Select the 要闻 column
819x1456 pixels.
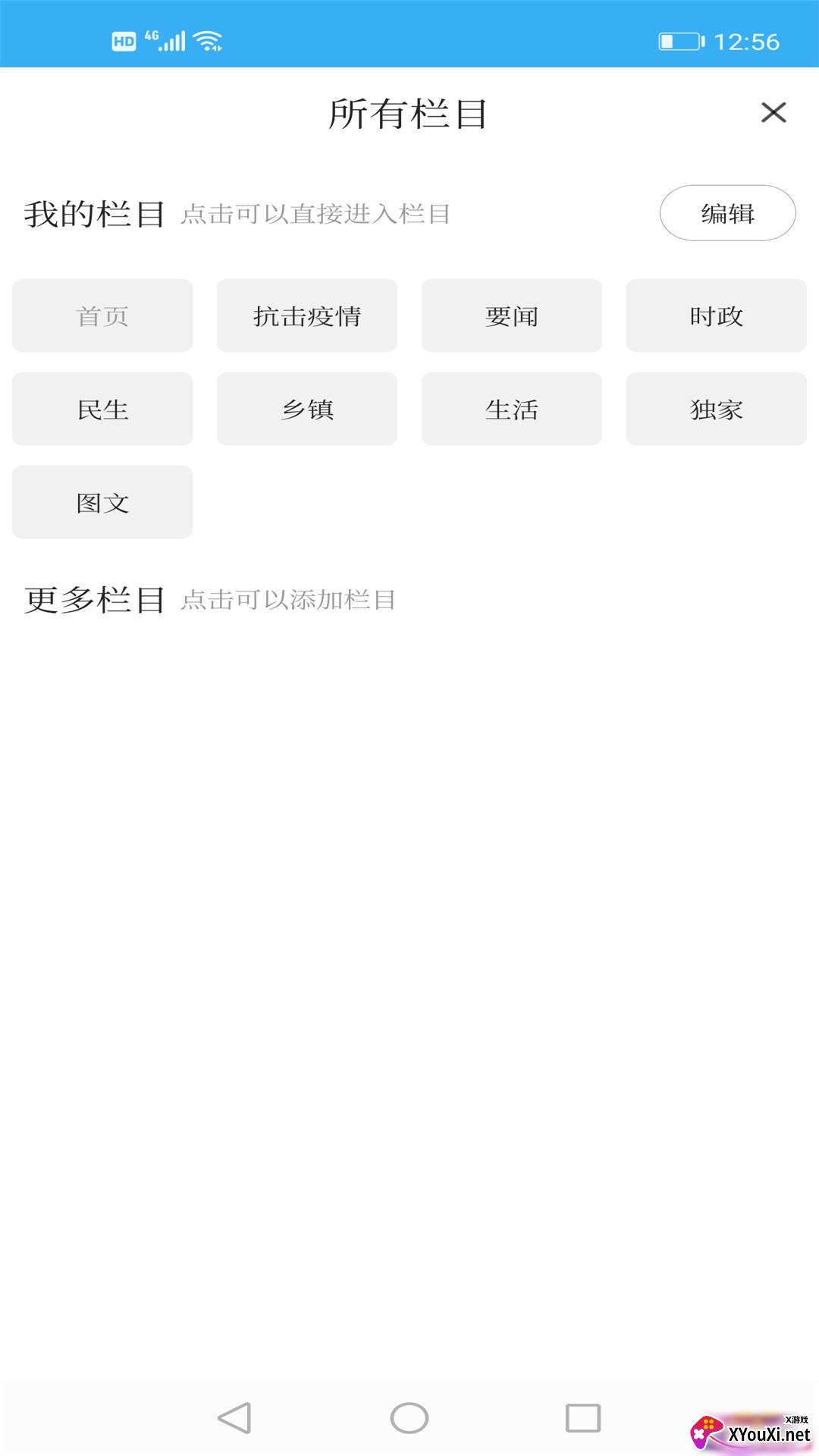(512, 315)
